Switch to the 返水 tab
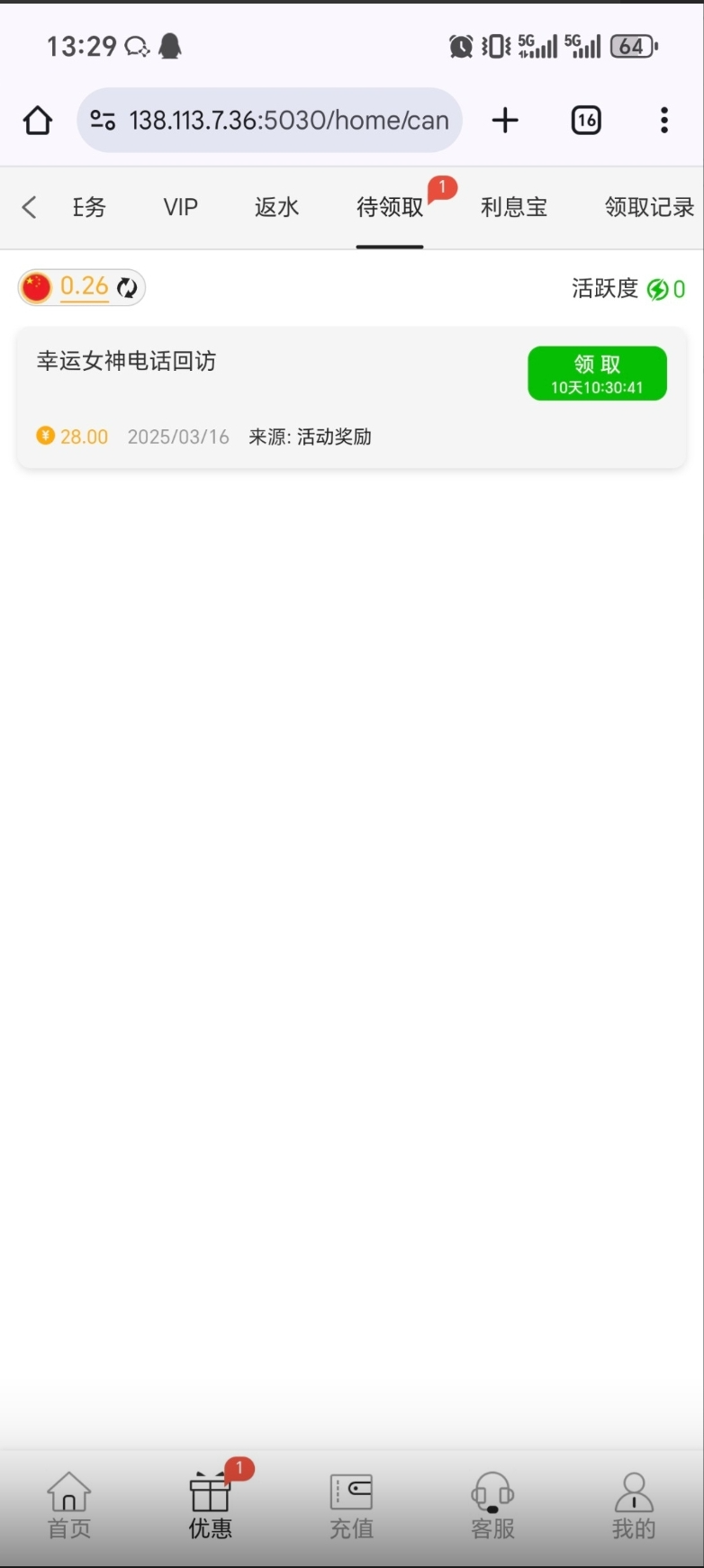Image resolution: width=704 pixels, height=1568 pixels. click(x=276, y=207)
